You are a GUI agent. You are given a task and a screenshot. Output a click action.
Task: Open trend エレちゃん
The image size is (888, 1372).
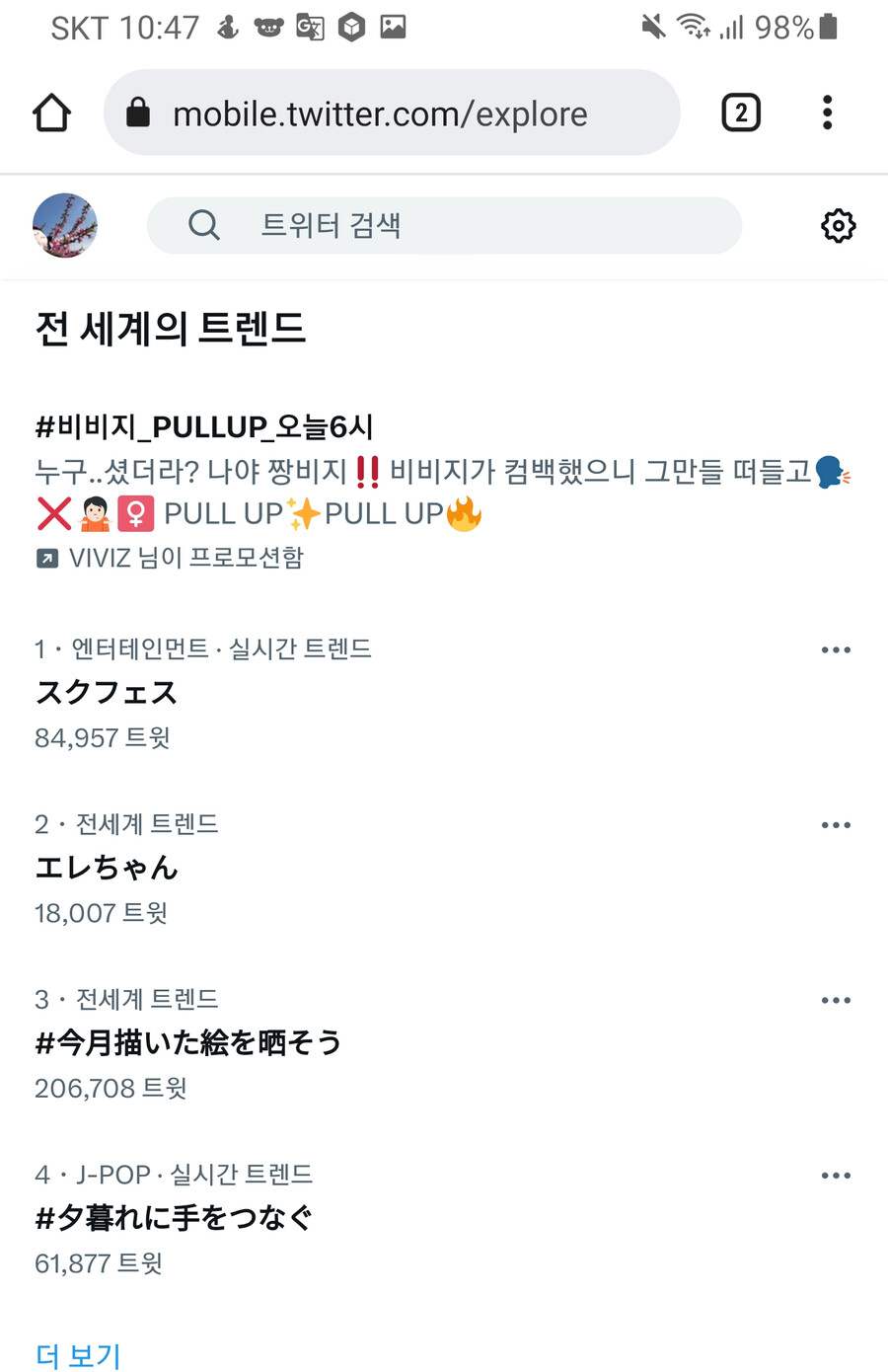[107, 867]
